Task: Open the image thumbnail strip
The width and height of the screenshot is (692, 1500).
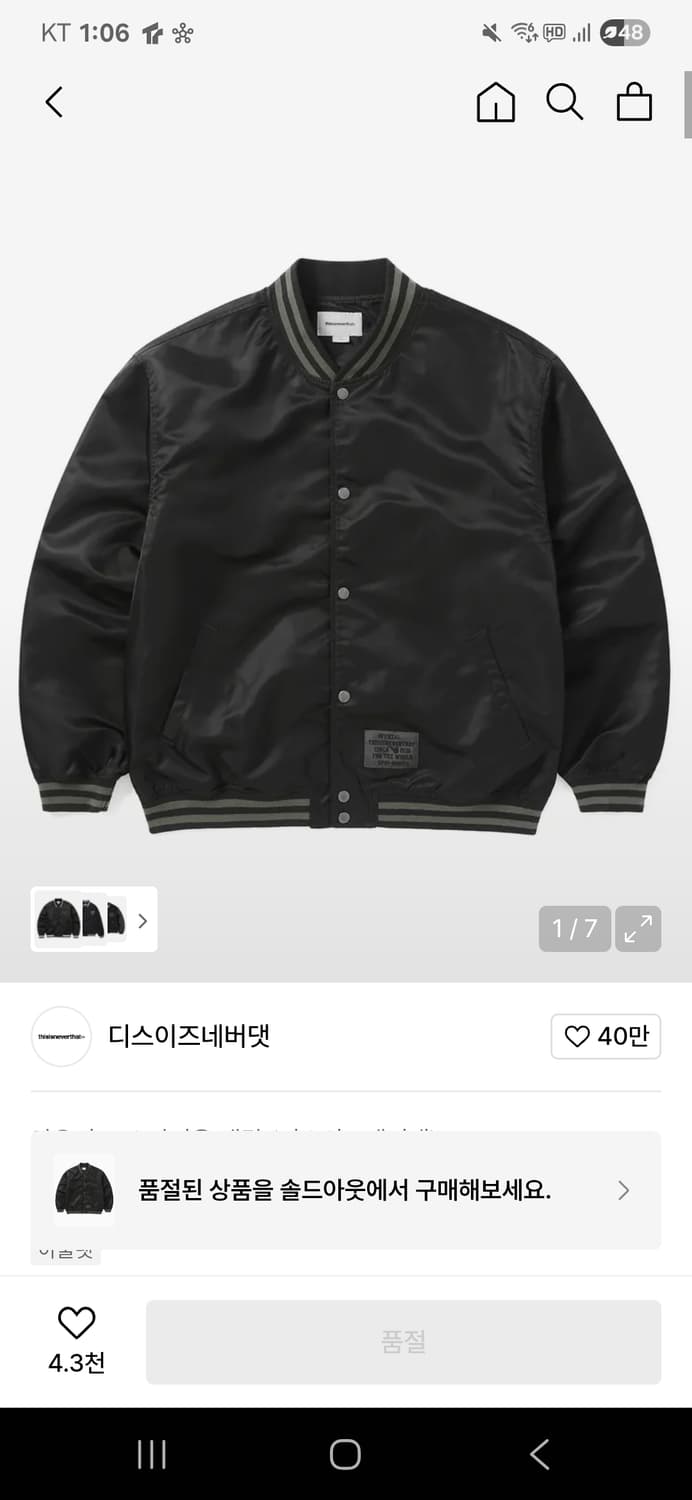Action: (x=94, y=919)
